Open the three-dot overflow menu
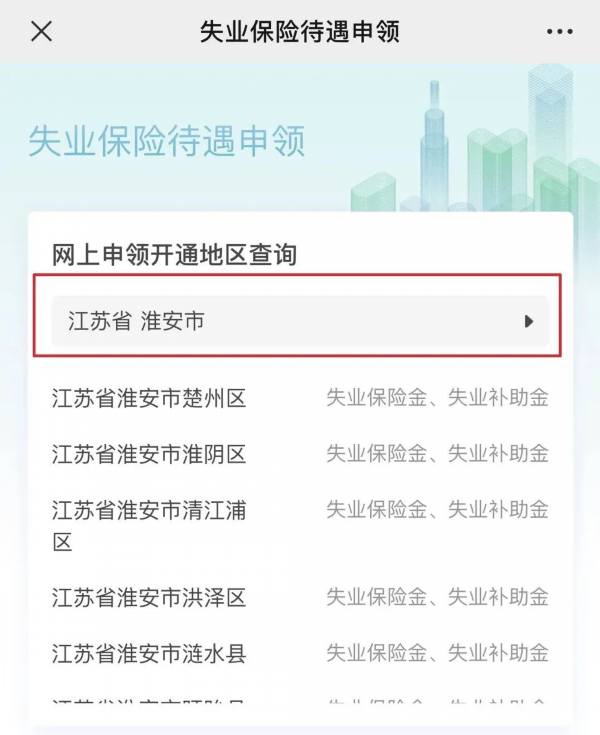The height and width of the screenshot is (735, 600). pos(559,32)
